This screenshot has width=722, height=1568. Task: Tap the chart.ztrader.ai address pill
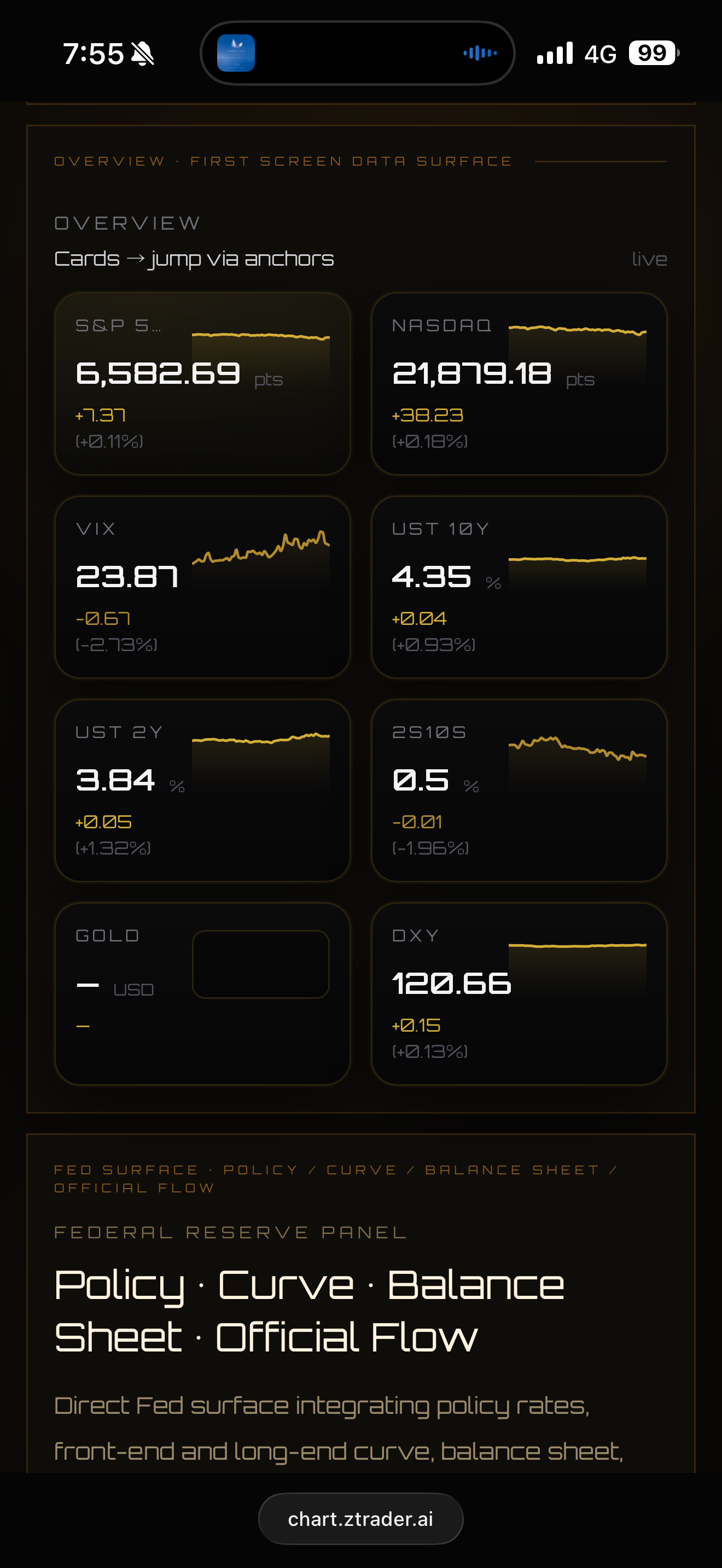click(x=360, y=1519)
